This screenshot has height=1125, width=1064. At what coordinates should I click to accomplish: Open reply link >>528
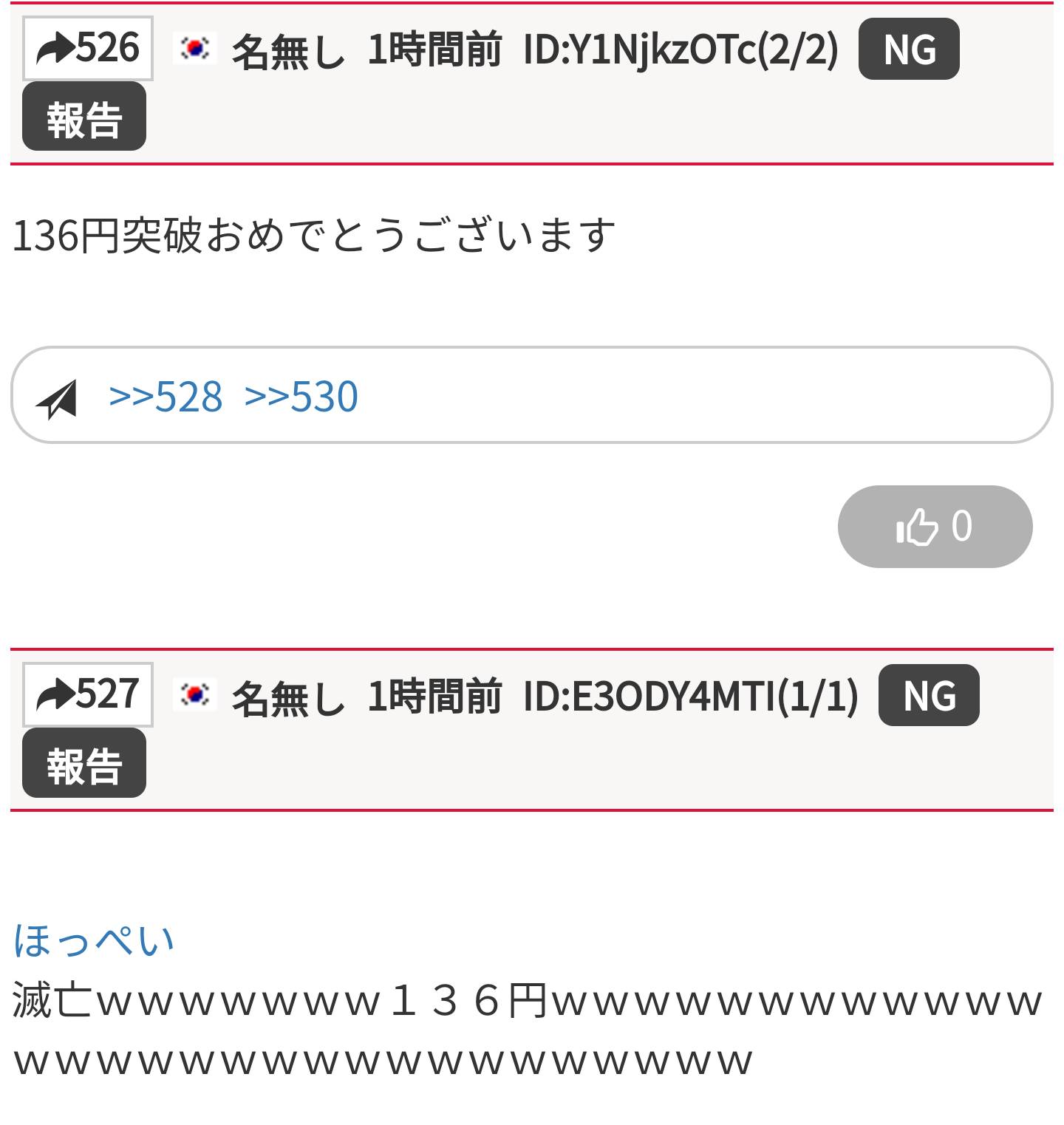pos(166,396)
